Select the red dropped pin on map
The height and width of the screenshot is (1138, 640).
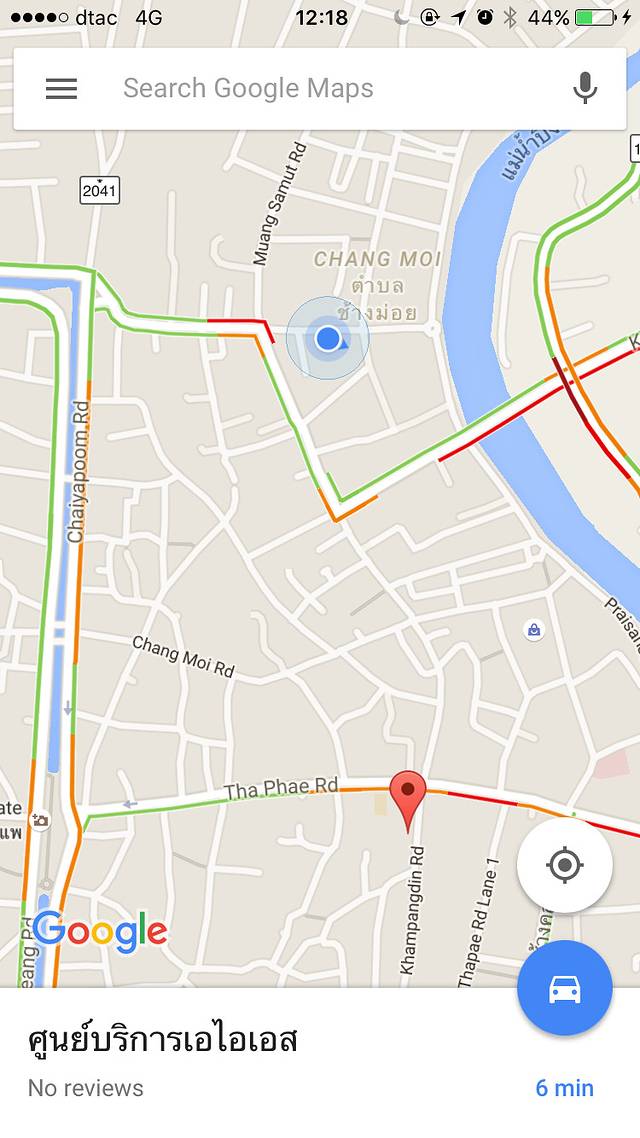407,795
